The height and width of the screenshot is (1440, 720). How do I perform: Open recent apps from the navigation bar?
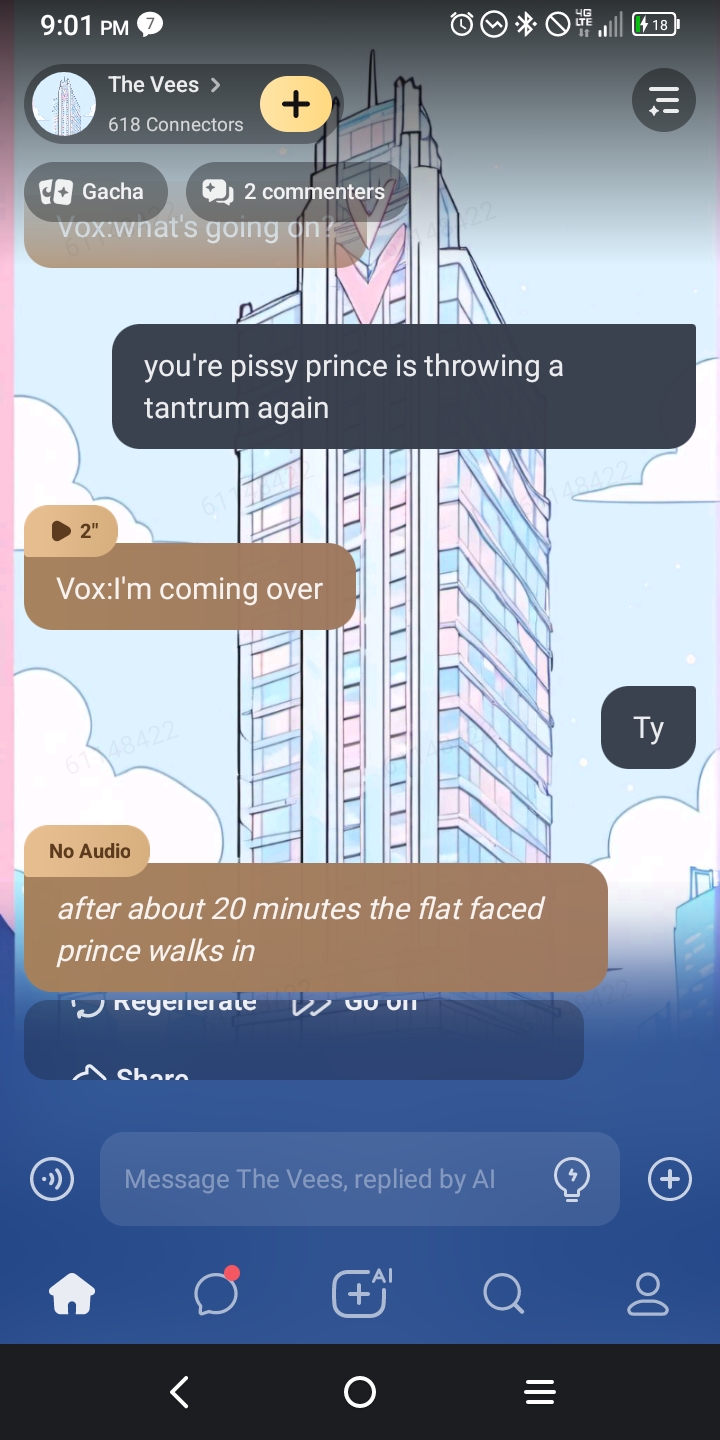(x=540, y=1392)
